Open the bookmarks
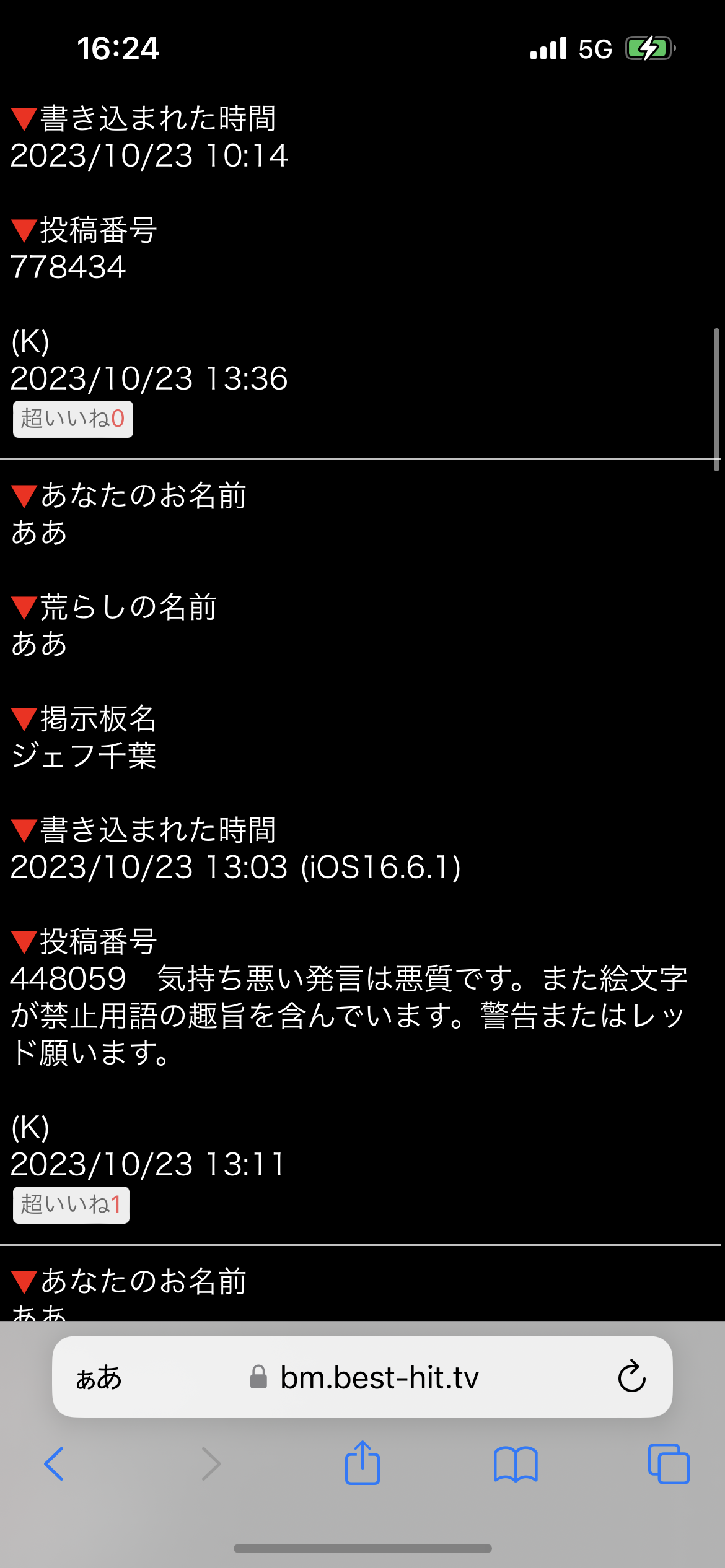 [x=516, y=1464]
